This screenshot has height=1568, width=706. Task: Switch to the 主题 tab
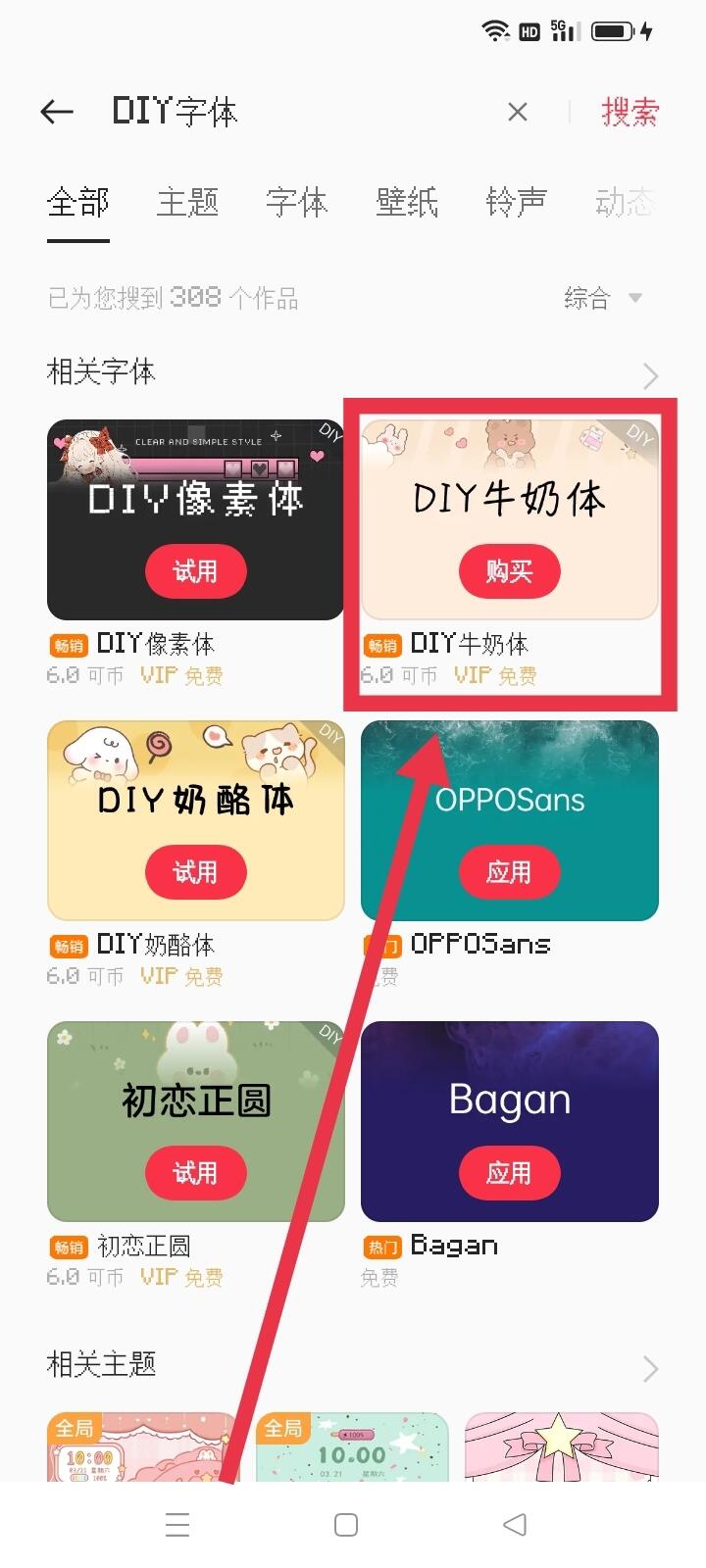(187, 202)
